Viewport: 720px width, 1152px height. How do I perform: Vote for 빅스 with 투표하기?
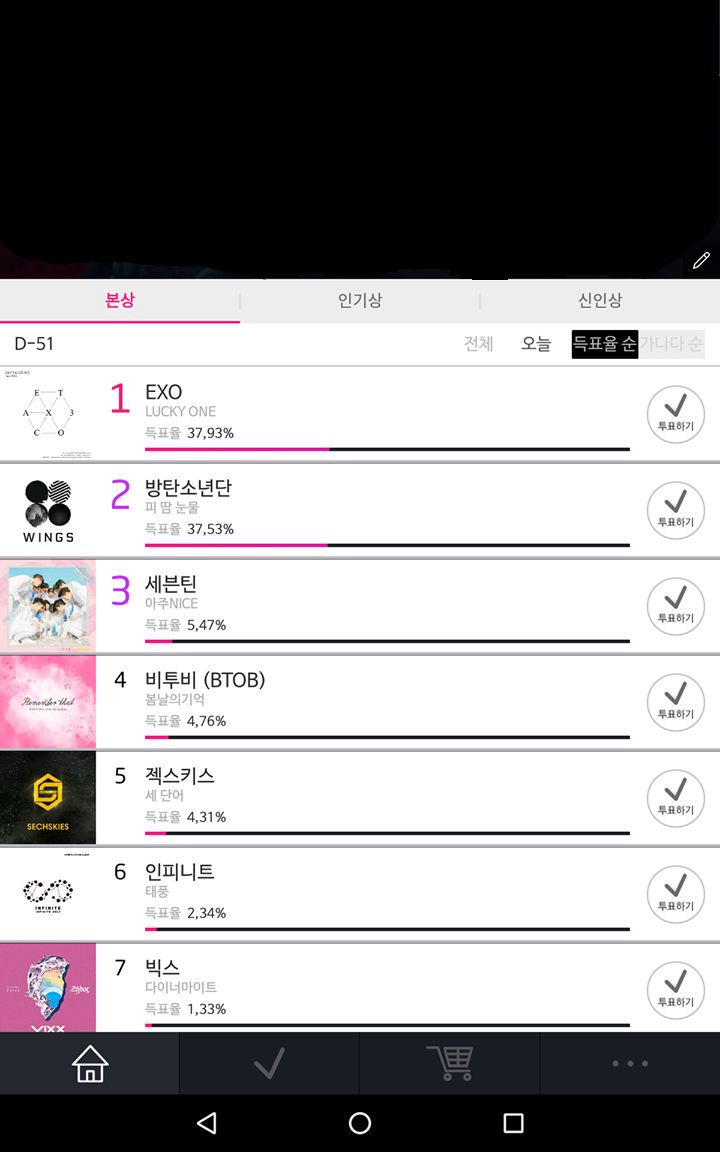pos(676,990)
